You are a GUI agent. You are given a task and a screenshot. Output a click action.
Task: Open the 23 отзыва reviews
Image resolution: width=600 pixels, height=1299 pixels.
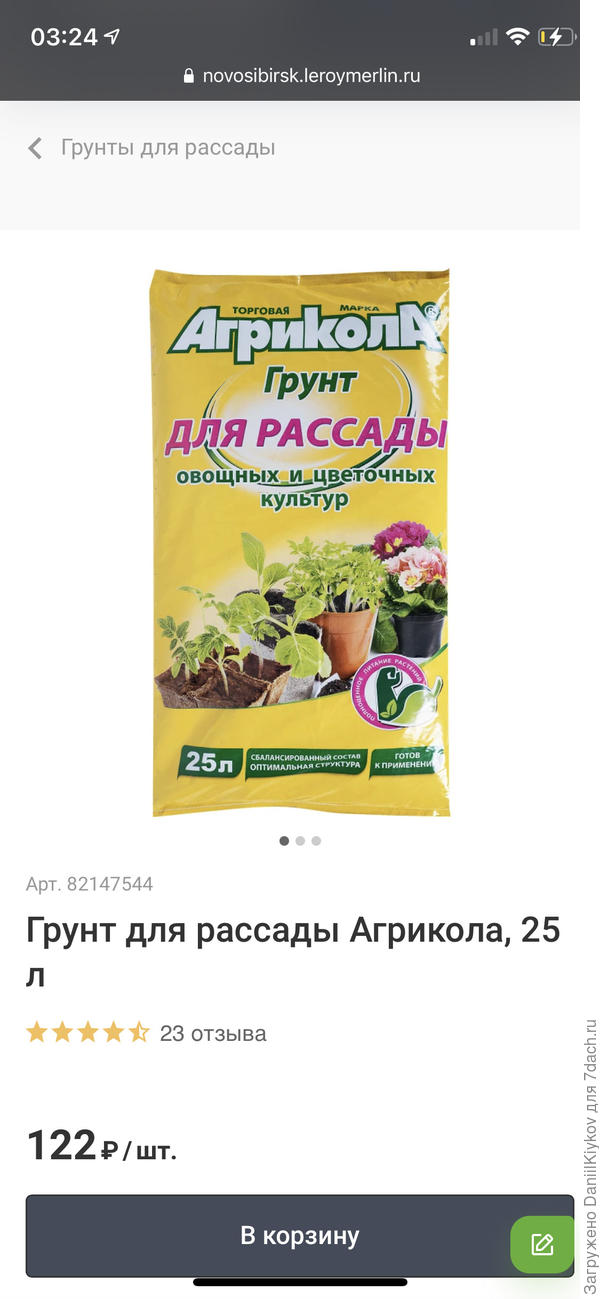212,1033
